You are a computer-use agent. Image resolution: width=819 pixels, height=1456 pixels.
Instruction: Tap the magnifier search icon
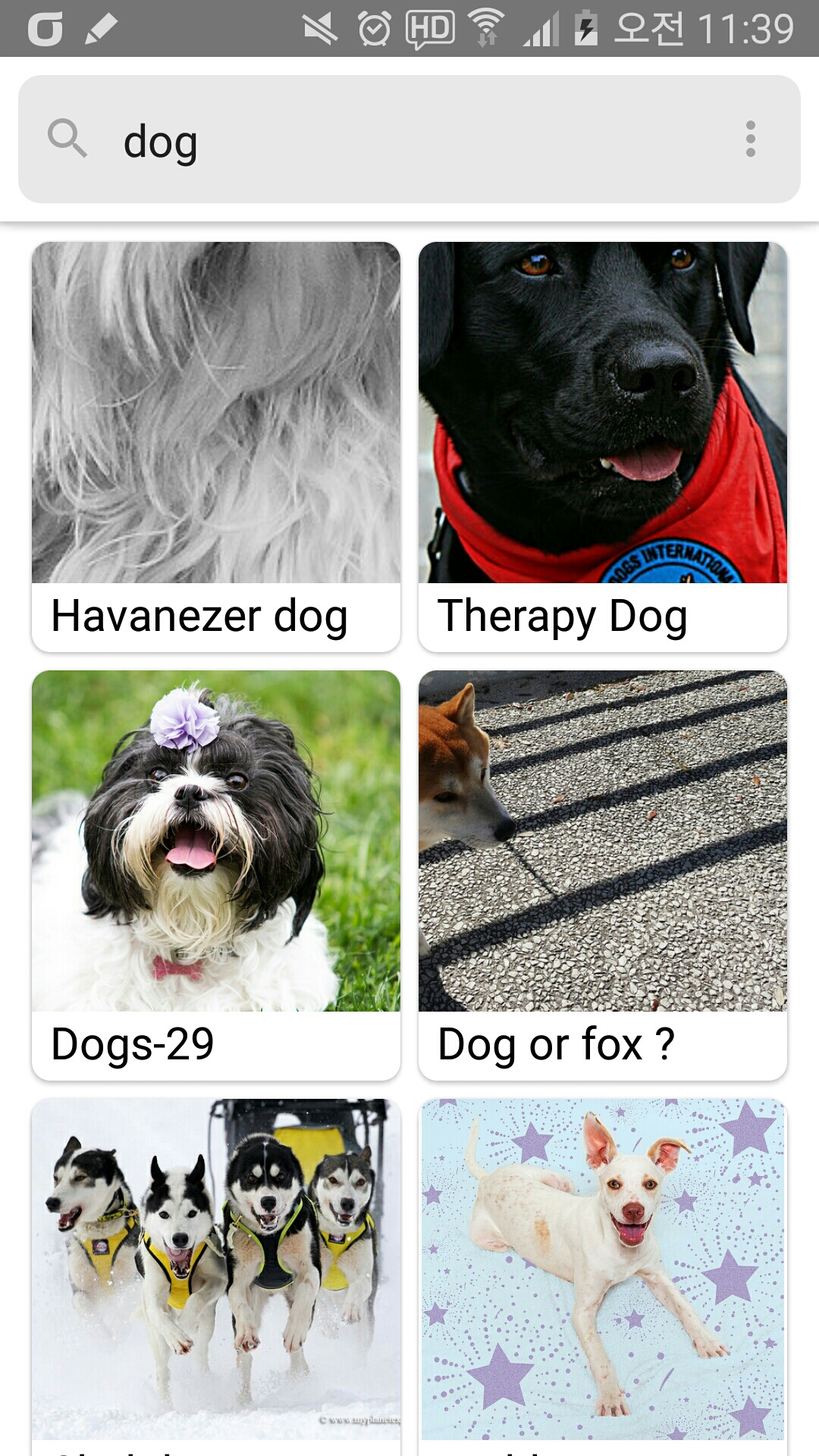67,139
